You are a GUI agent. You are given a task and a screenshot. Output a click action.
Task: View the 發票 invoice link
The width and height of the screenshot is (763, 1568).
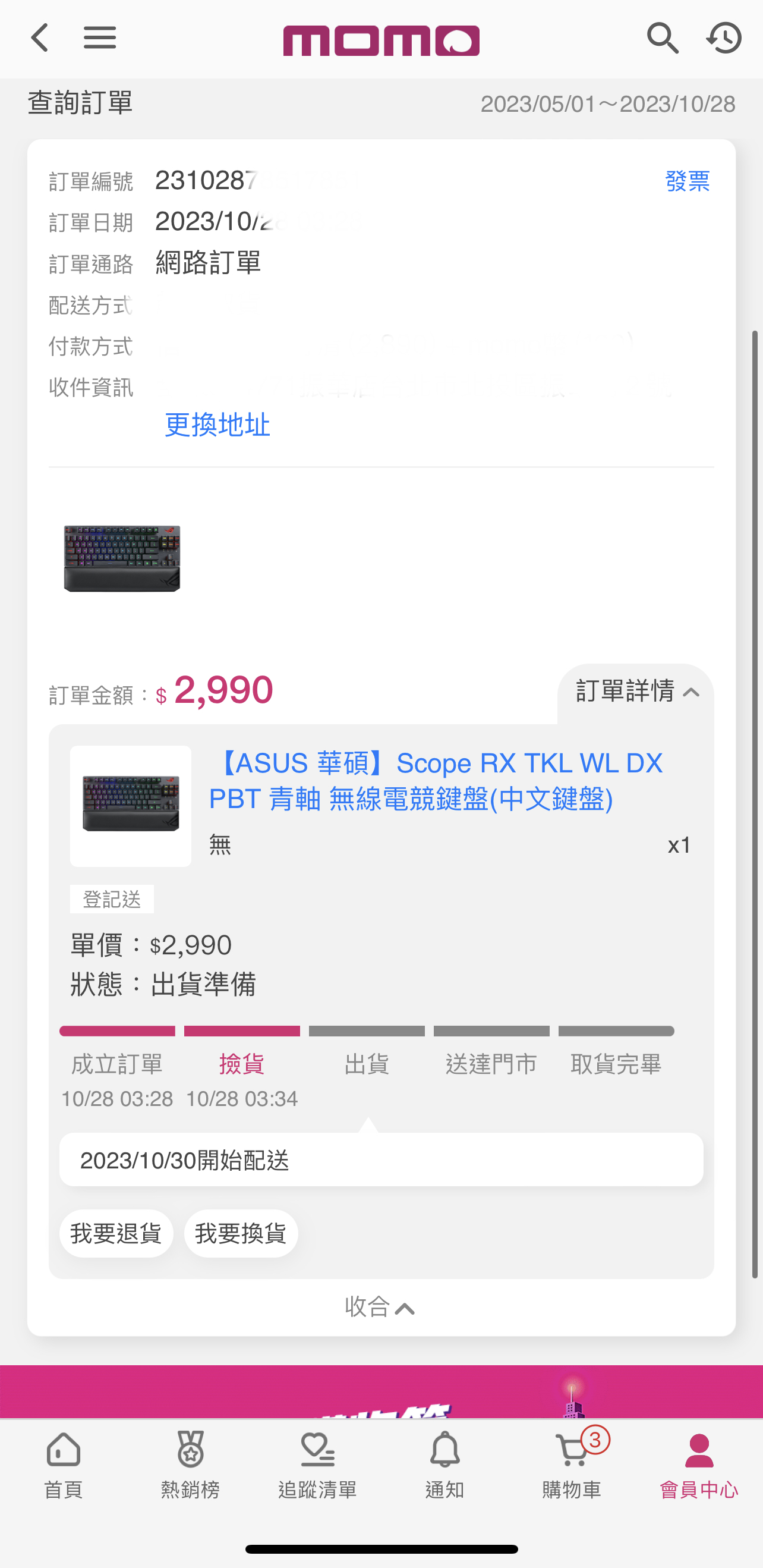coord(687,181)
